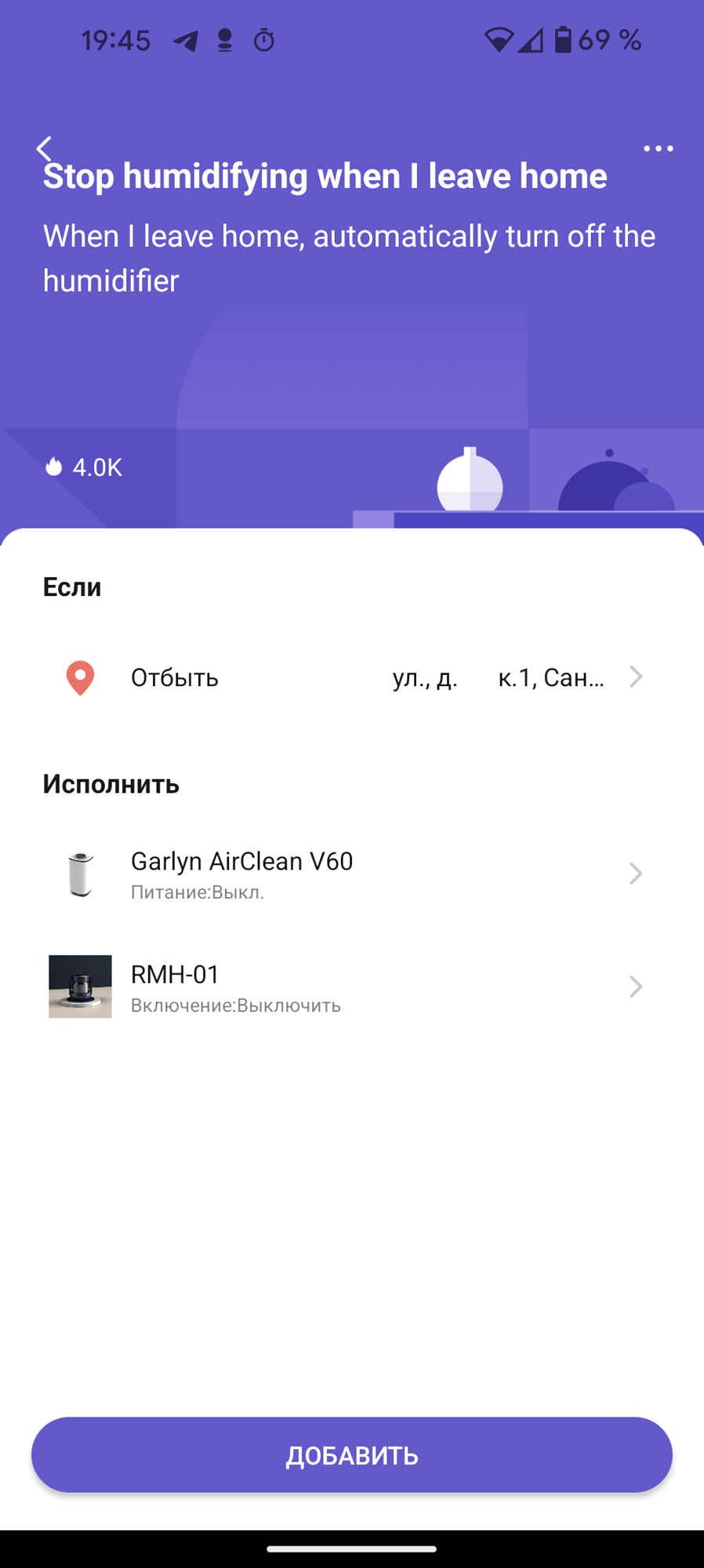Go back using the top-left arrow

tap(44, 148)
